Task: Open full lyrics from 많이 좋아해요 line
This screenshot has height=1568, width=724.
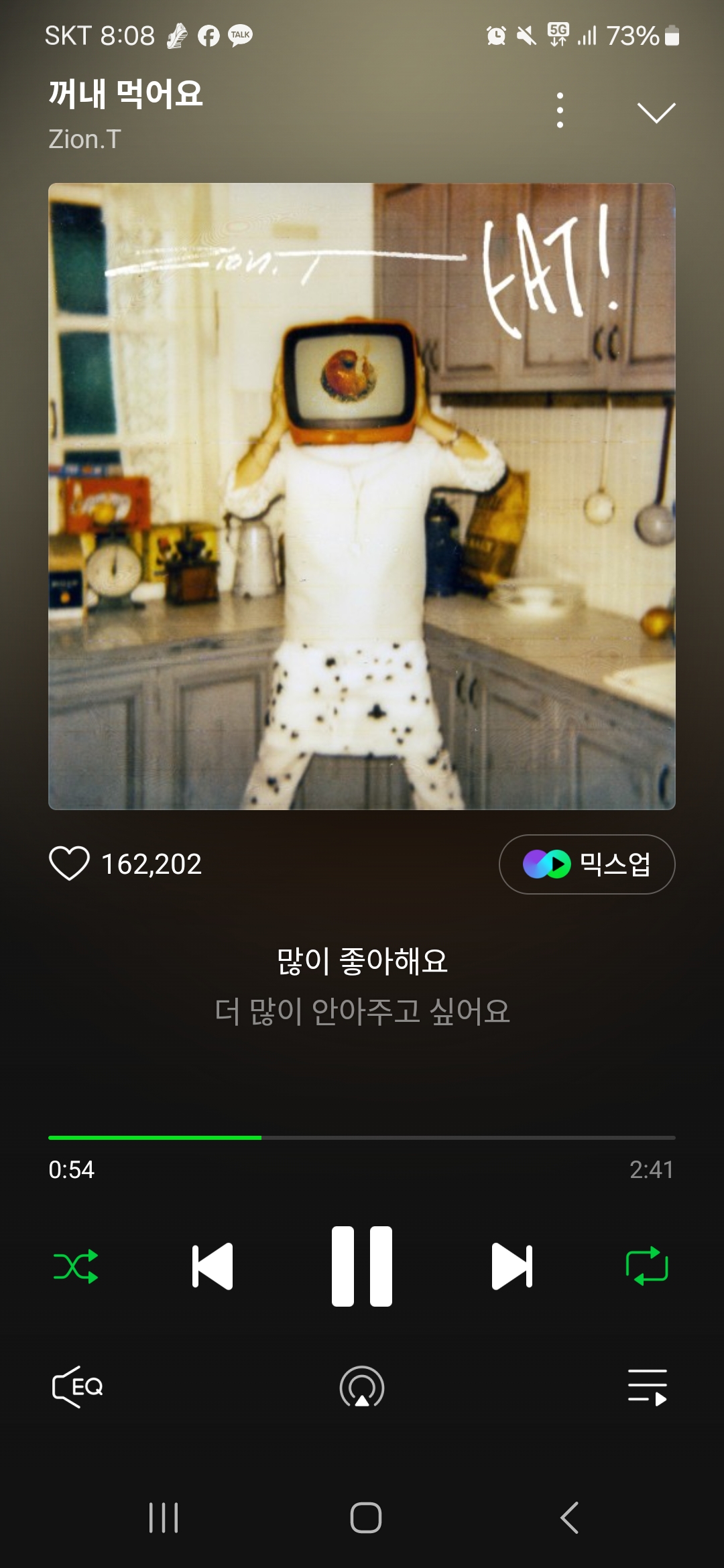Action: click(x=362, y=961)
